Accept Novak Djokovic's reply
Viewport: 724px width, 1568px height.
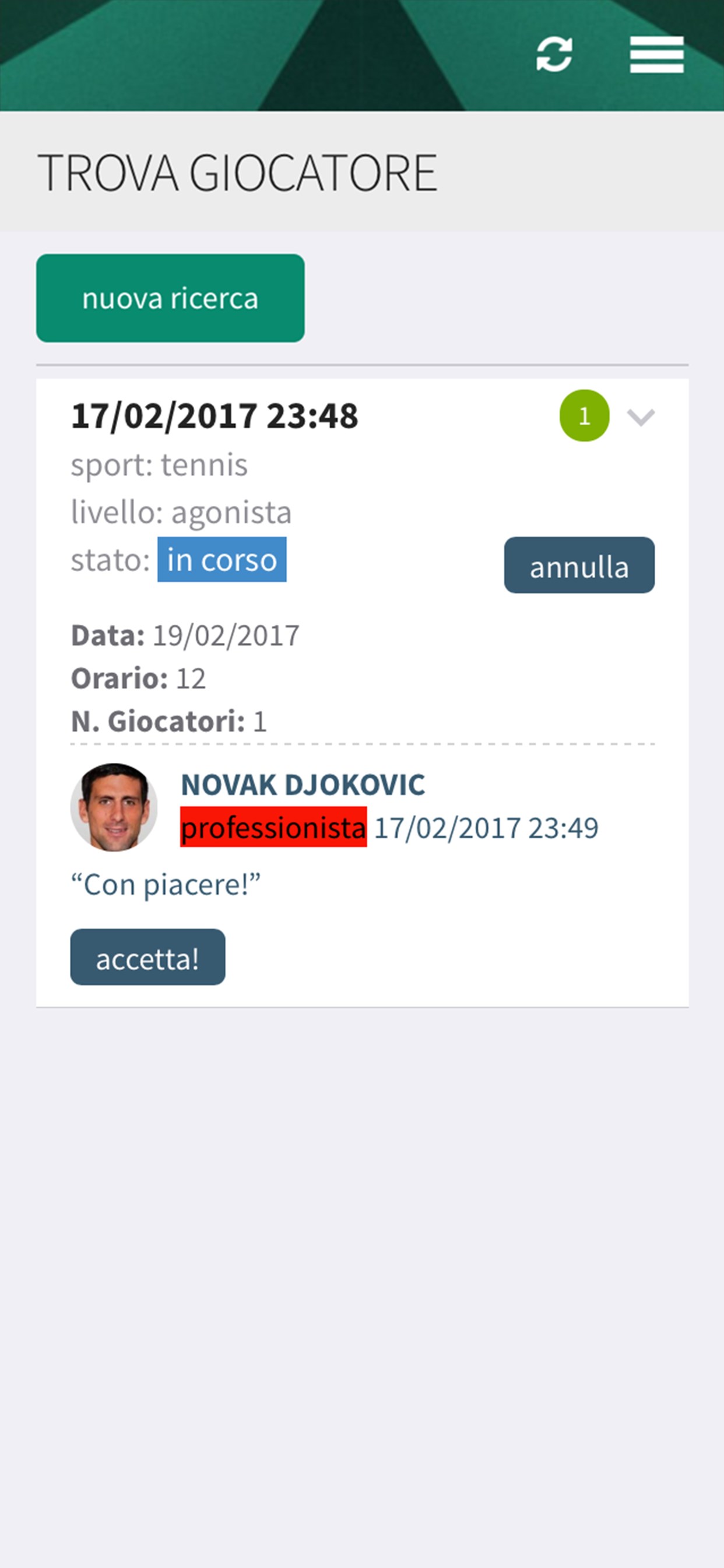click(148, 957)
